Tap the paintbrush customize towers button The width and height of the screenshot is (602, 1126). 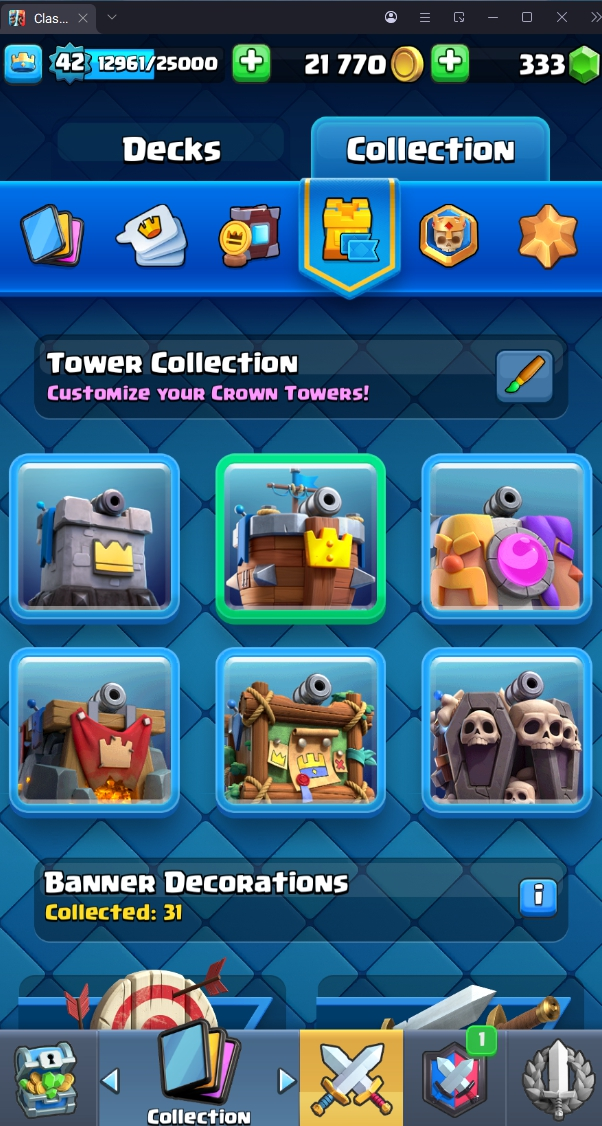click(524, 376)
